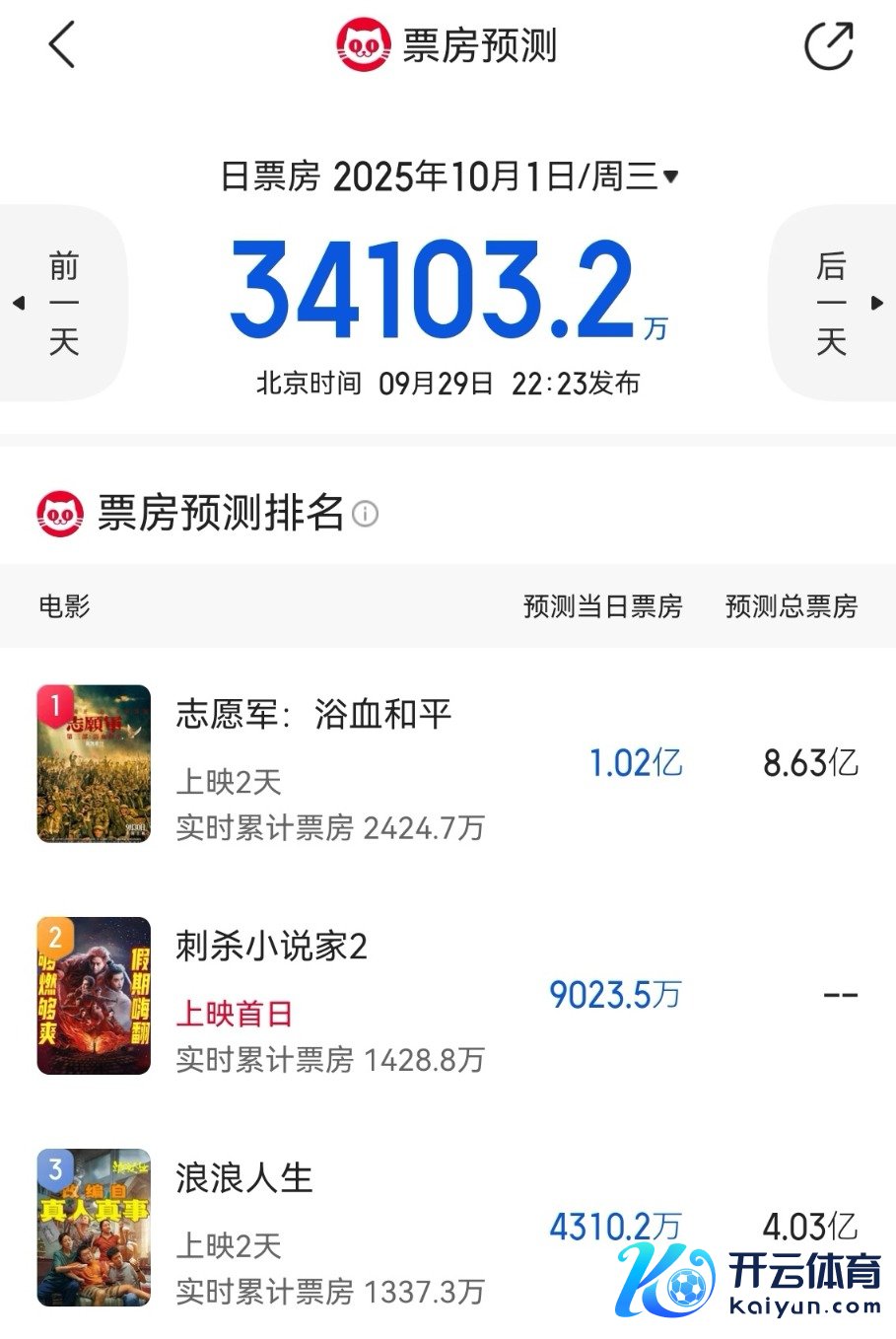Show info about 票房预测排名
Screen dimensions: 896x1339
pyautogui.click(x=366, y=514)
